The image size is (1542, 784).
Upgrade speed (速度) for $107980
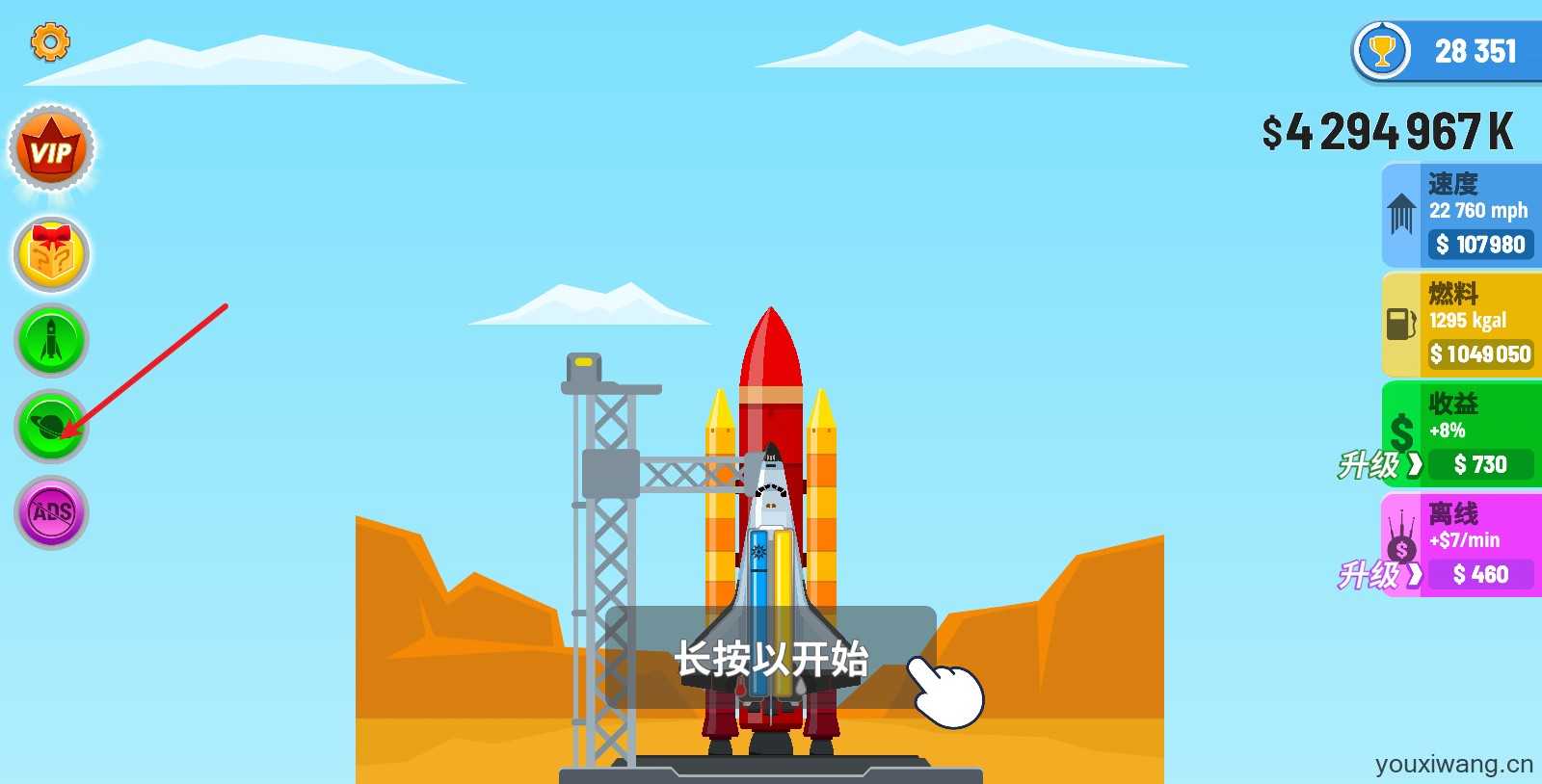point(1479,245)
